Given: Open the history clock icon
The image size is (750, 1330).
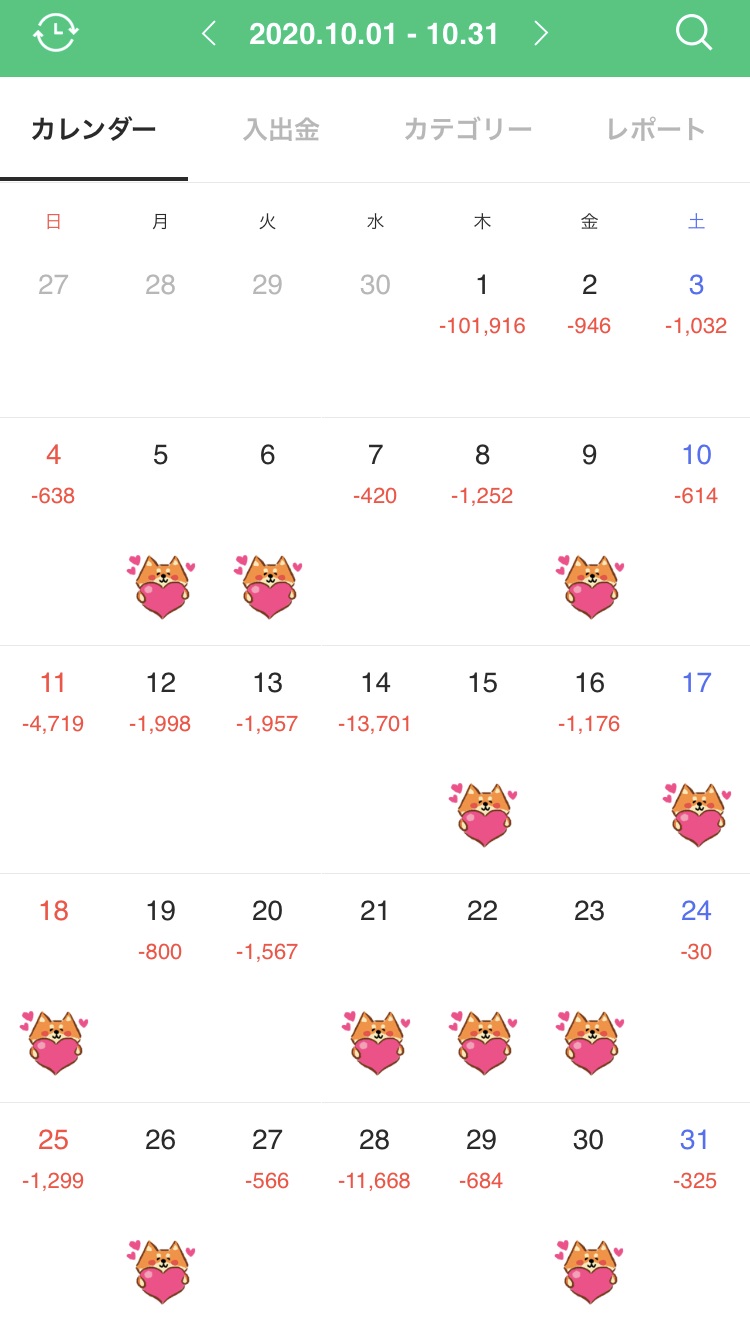Looking at the screenshot, I should click(56, 34).
